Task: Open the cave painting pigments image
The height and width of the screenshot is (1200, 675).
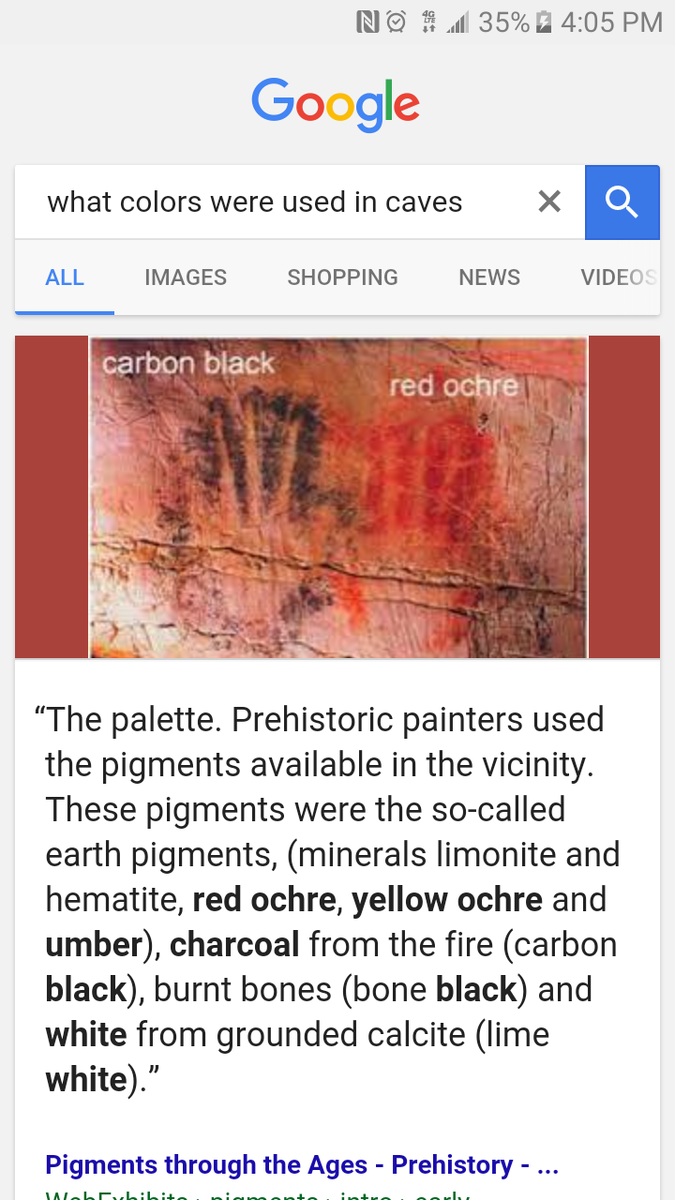Action: [x=338, y=497]
